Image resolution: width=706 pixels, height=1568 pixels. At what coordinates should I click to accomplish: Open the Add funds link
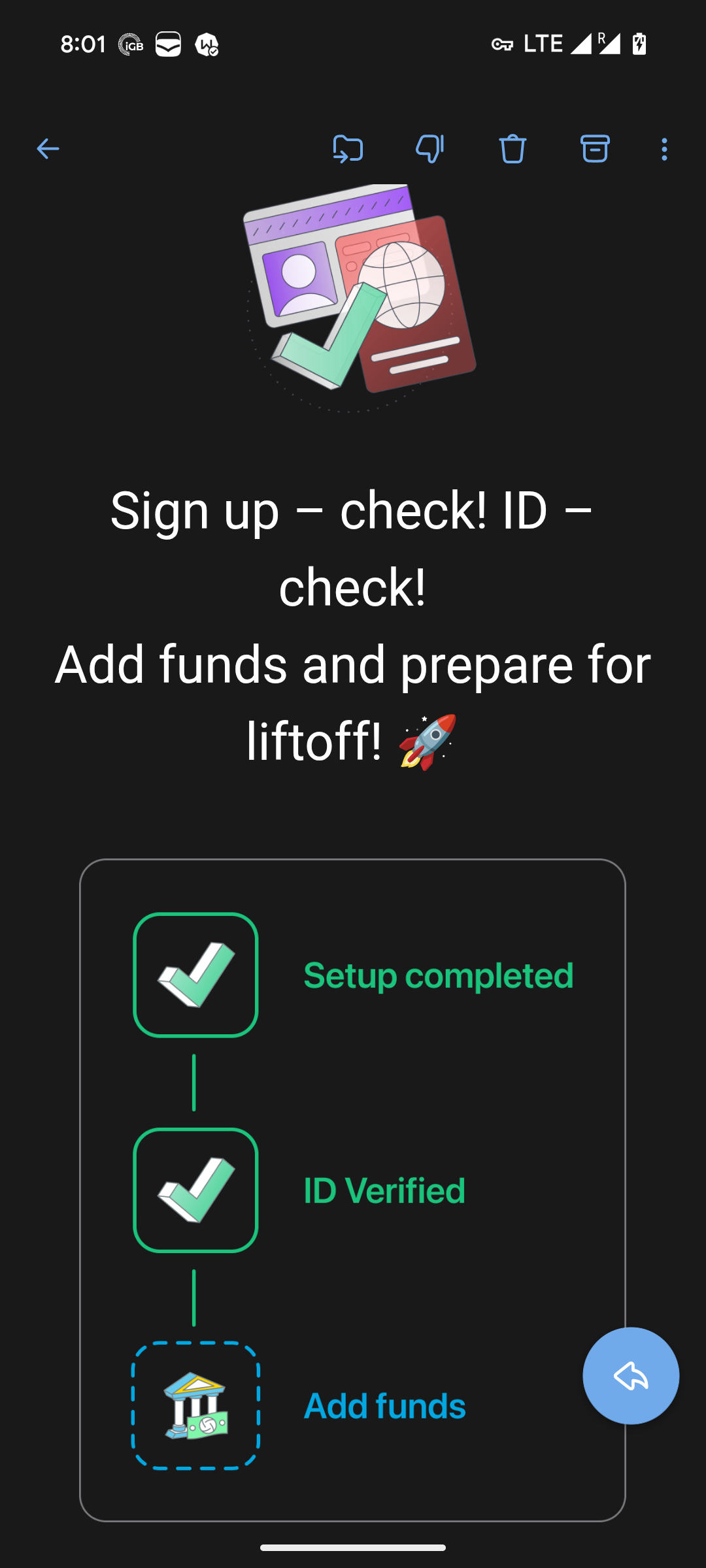(384, 1406)
